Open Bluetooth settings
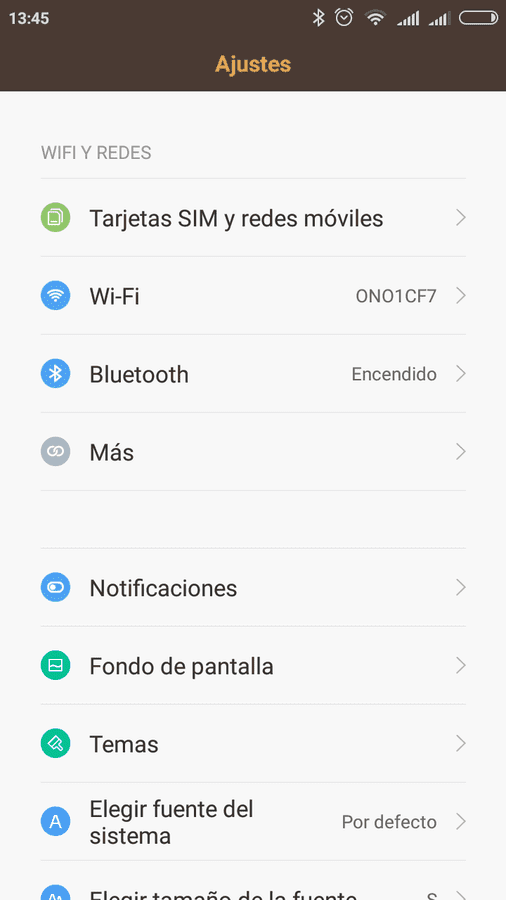The width and height of the screenshot is (506, 900). 253,374
